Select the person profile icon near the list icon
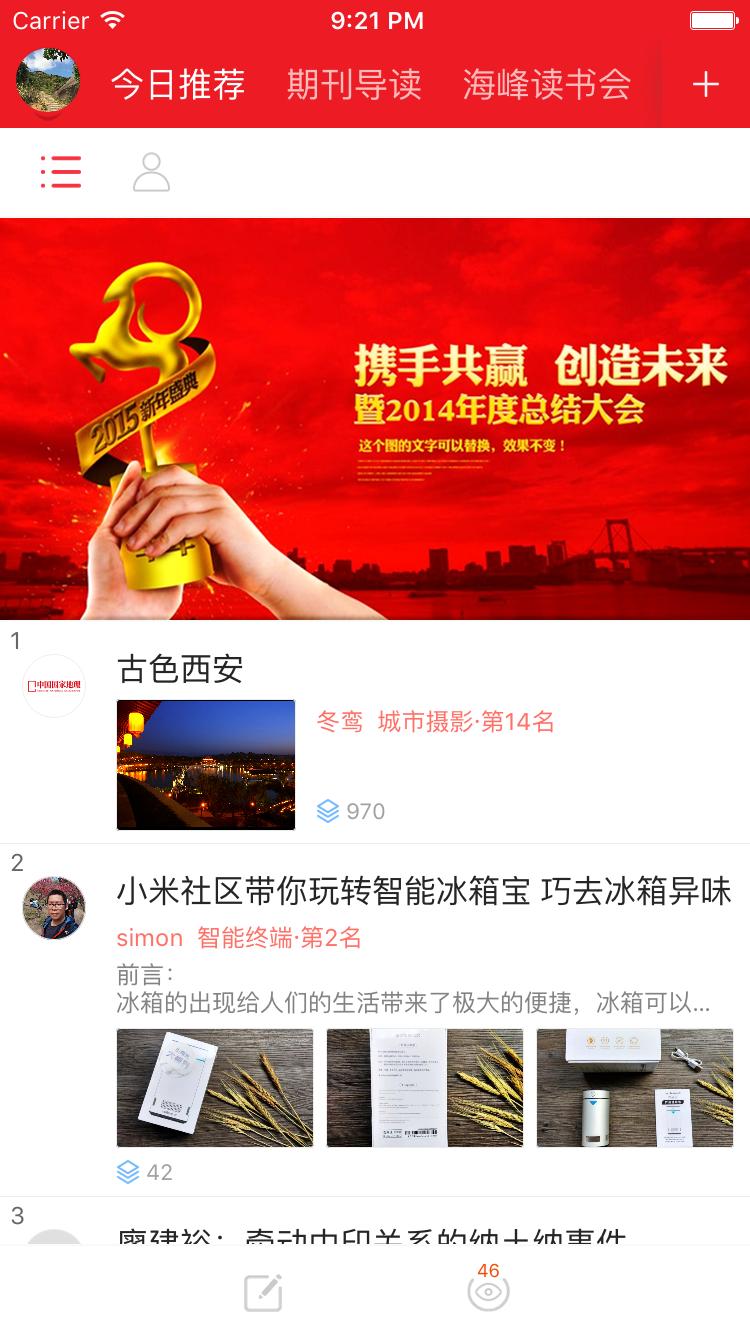Viewport: 750px width, 1334px height. tap(152, 172)
